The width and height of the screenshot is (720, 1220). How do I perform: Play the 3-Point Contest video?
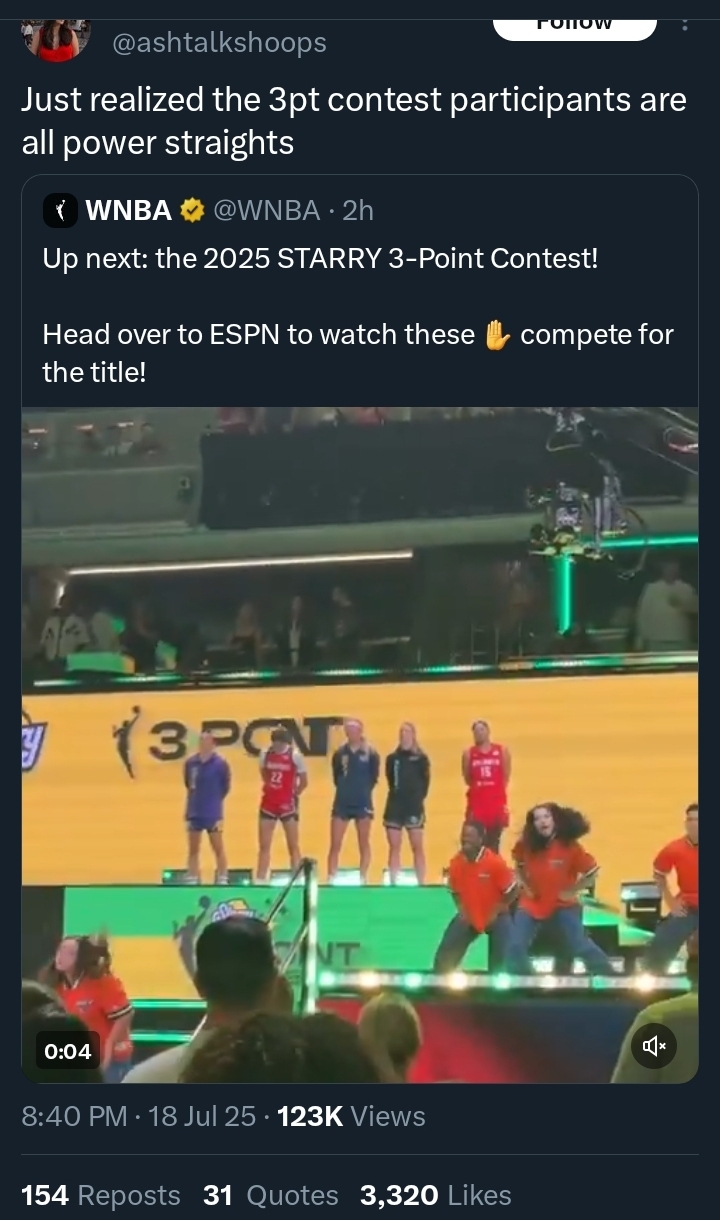360,744
